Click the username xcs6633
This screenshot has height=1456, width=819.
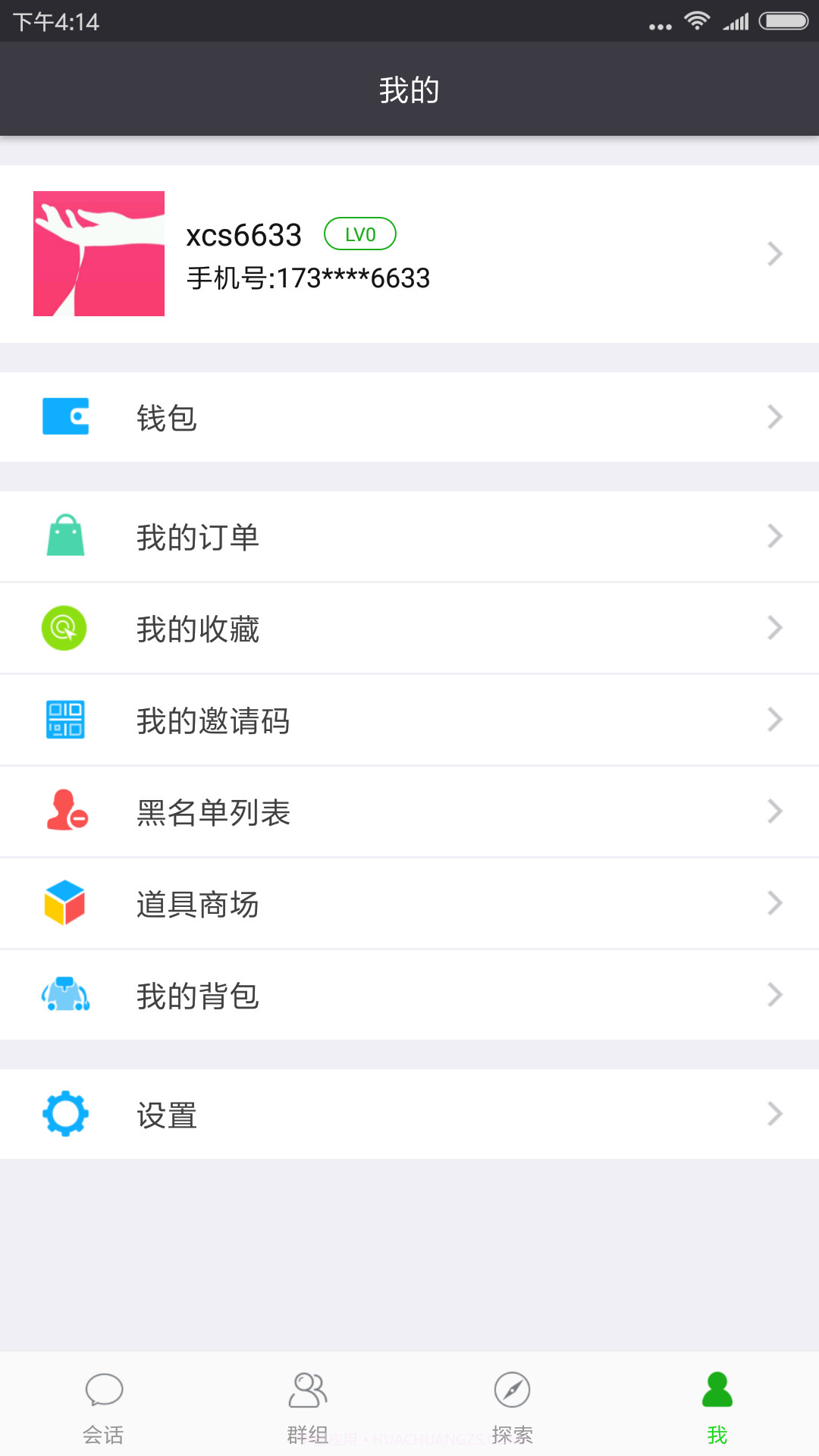244,234
